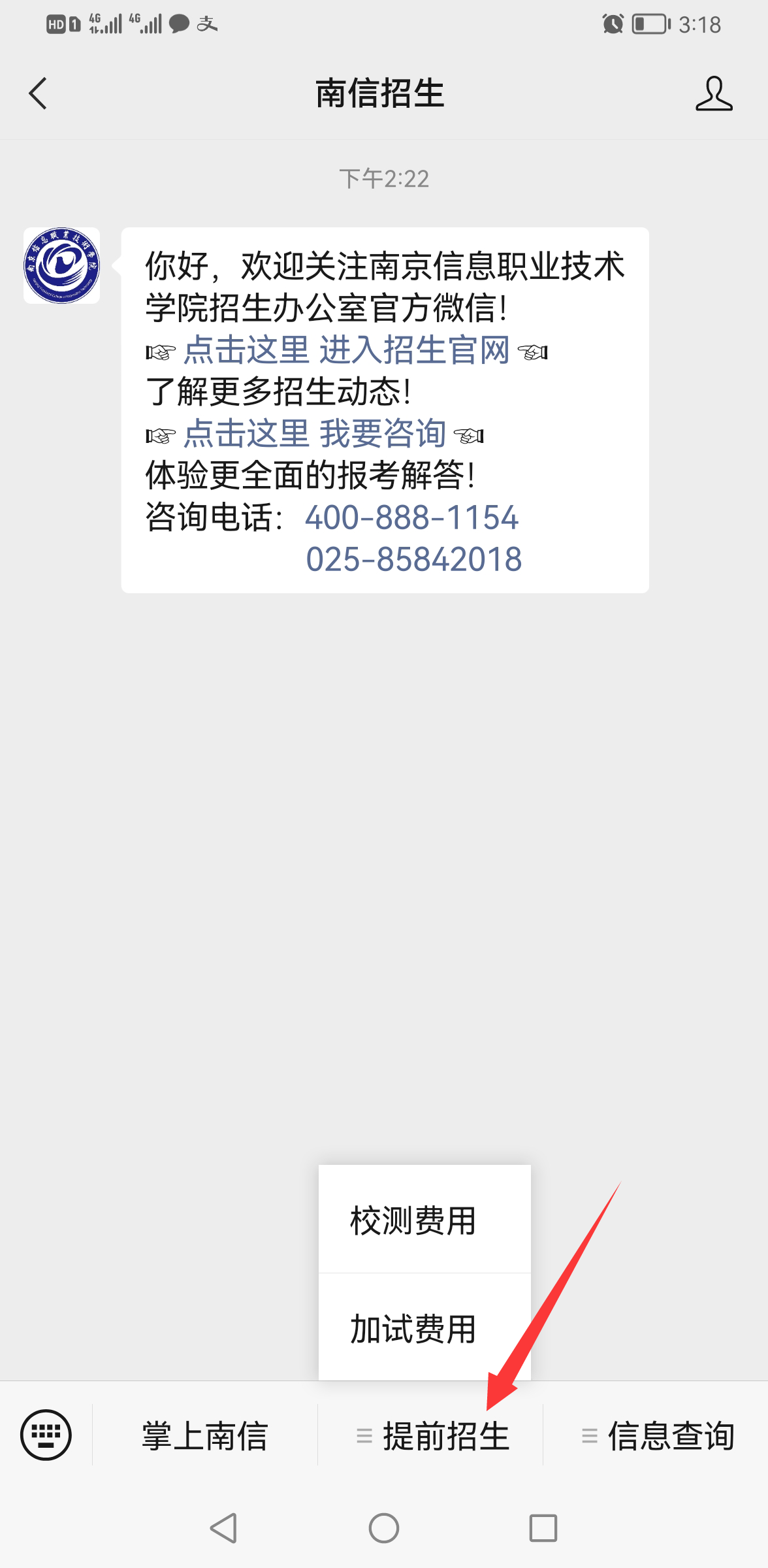Open link 点击这里 我要咨询
The height and width of the screenshot is (1568, 768).
pyautogui.click(x=315, y=434)
